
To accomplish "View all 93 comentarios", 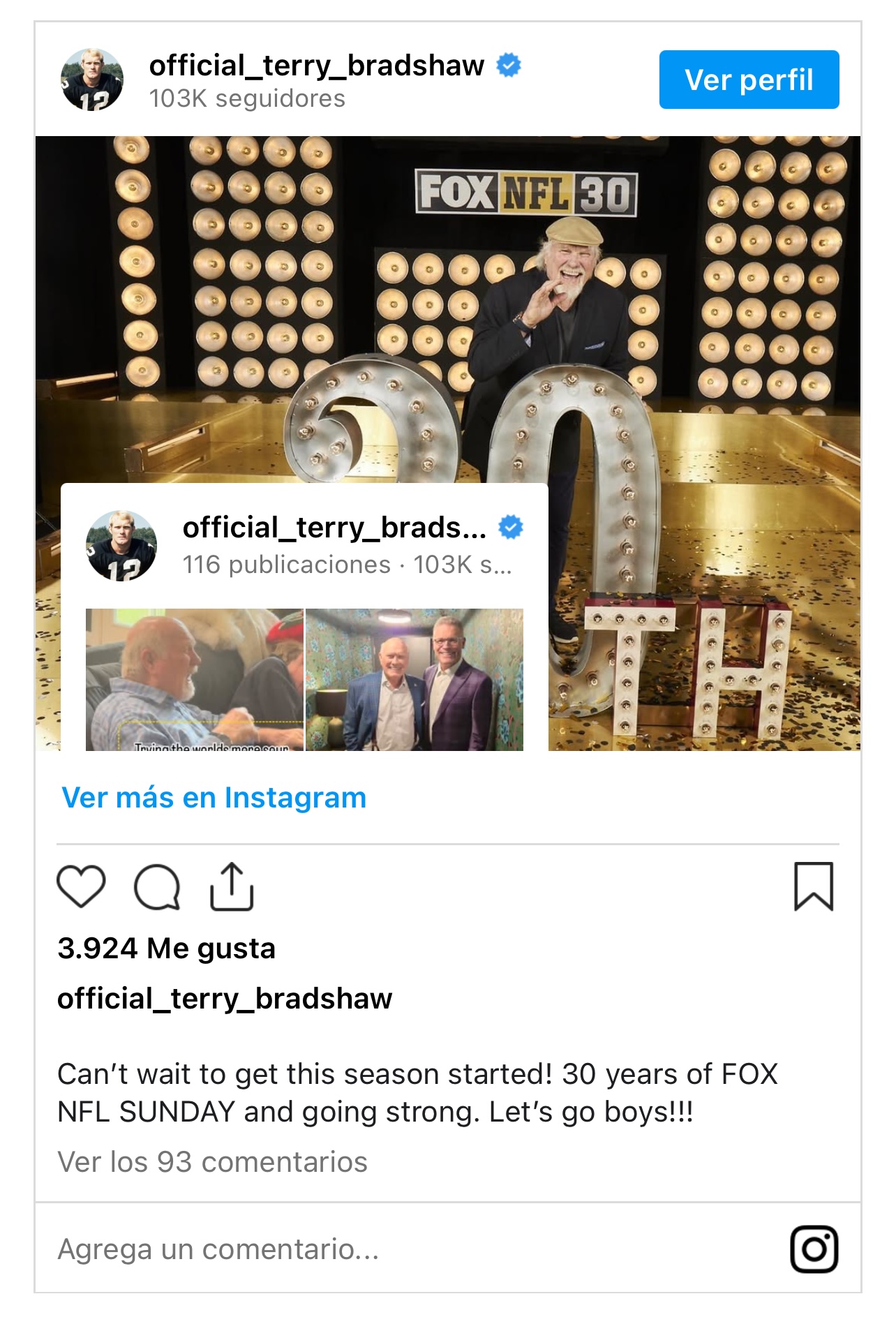I will [x=212, y=1162].
